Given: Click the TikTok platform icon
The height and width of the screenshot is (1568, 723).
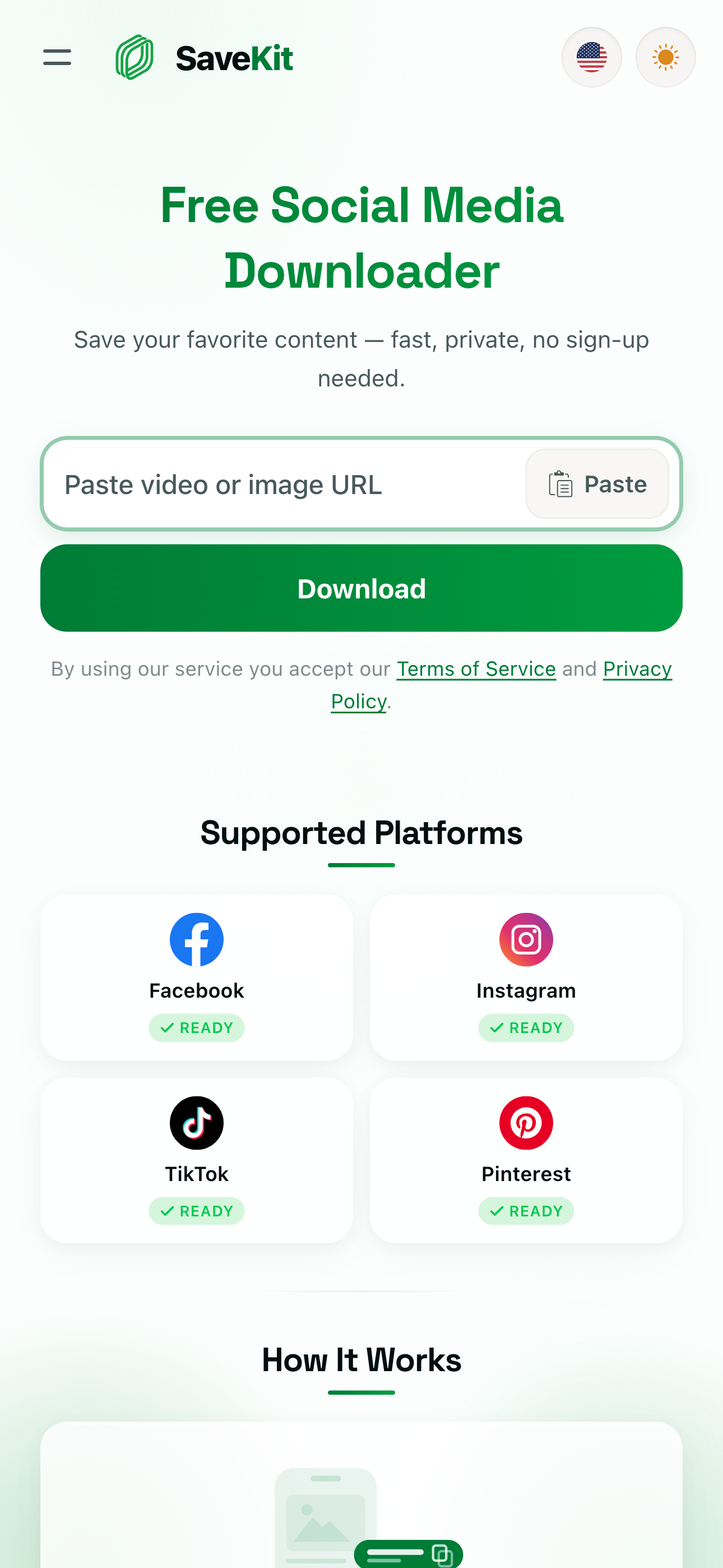Looking at the screenshot, I should pyautogui.click(x=196, y=1122).
